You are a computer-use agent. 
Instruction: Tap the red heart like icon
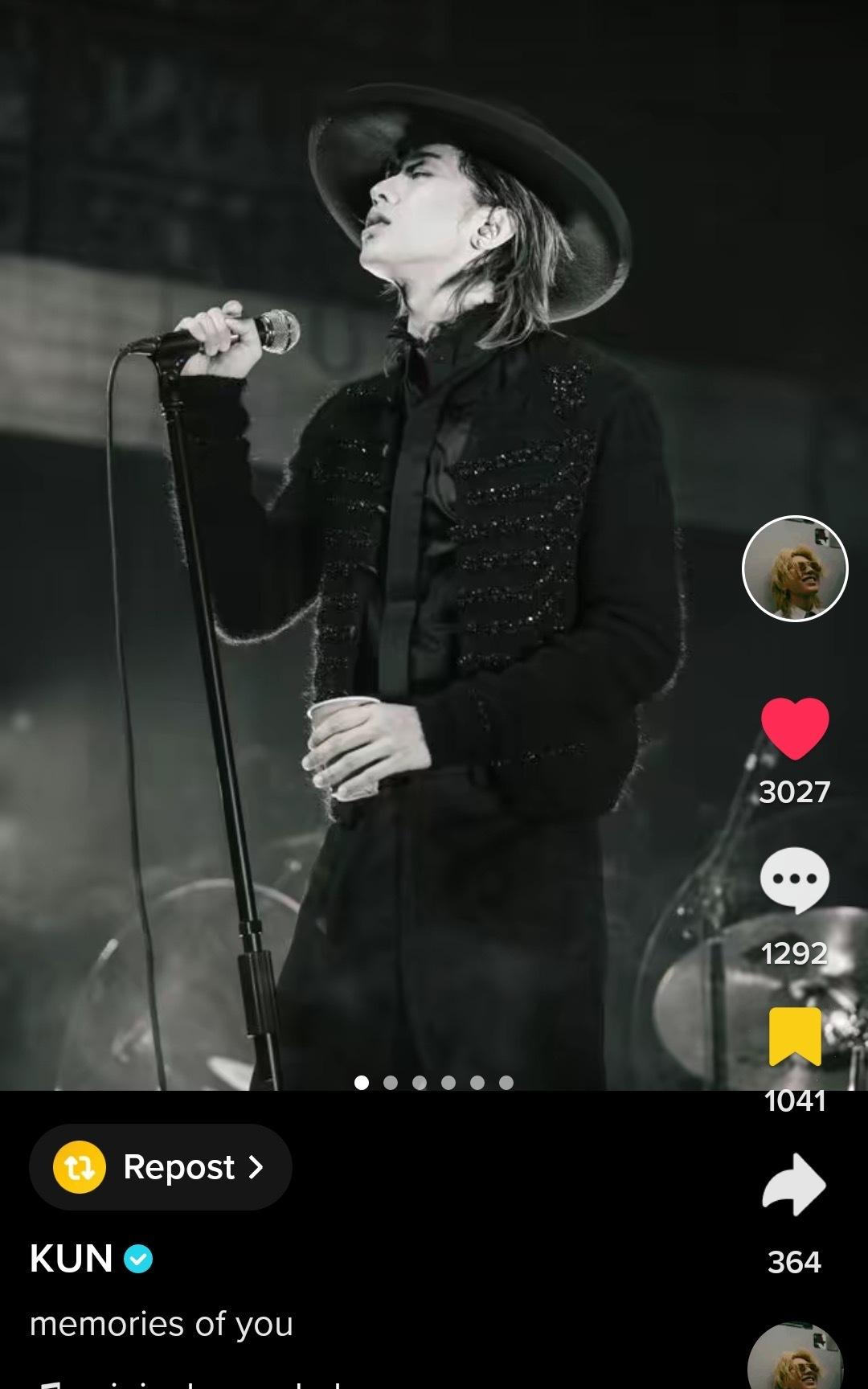point(795,728)
